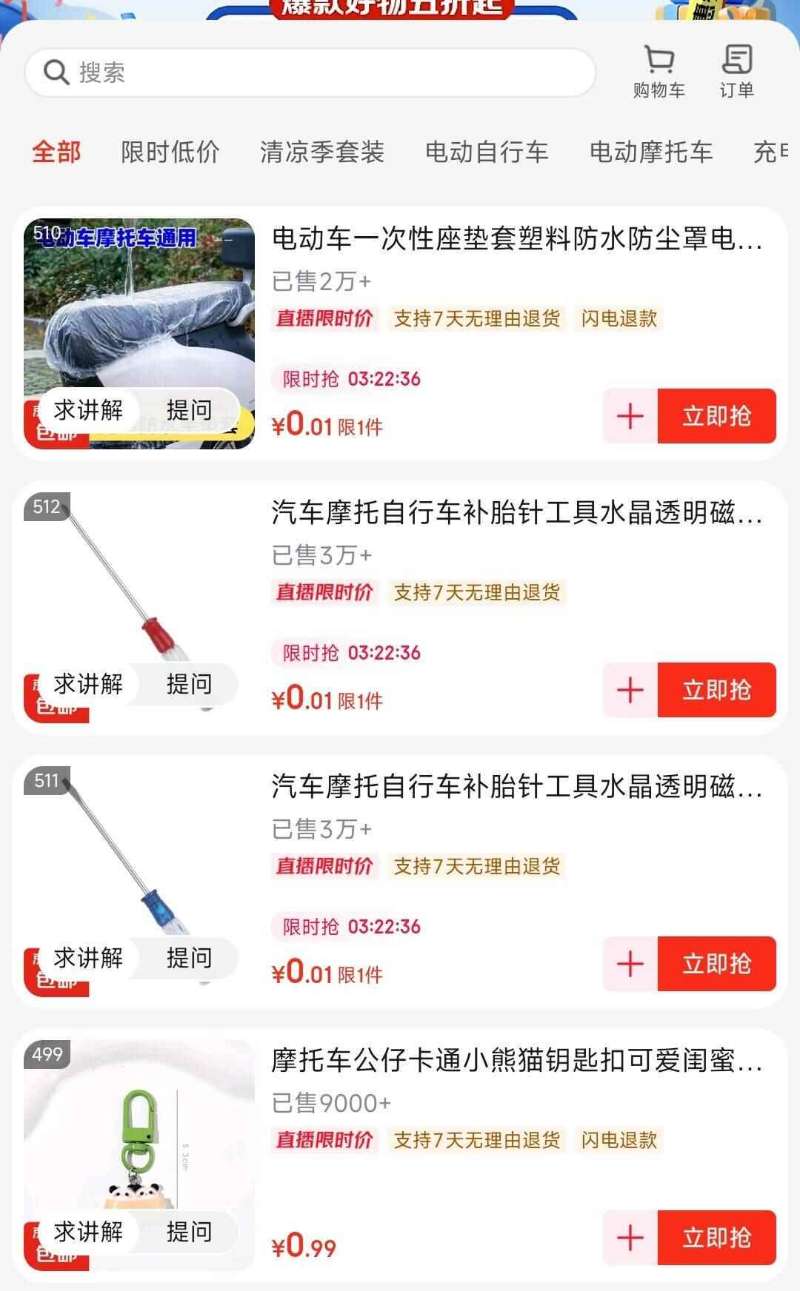Select the 电动自行车 category
The image size is (800, 1291).
pyautogui.click(x=487, y=152)
